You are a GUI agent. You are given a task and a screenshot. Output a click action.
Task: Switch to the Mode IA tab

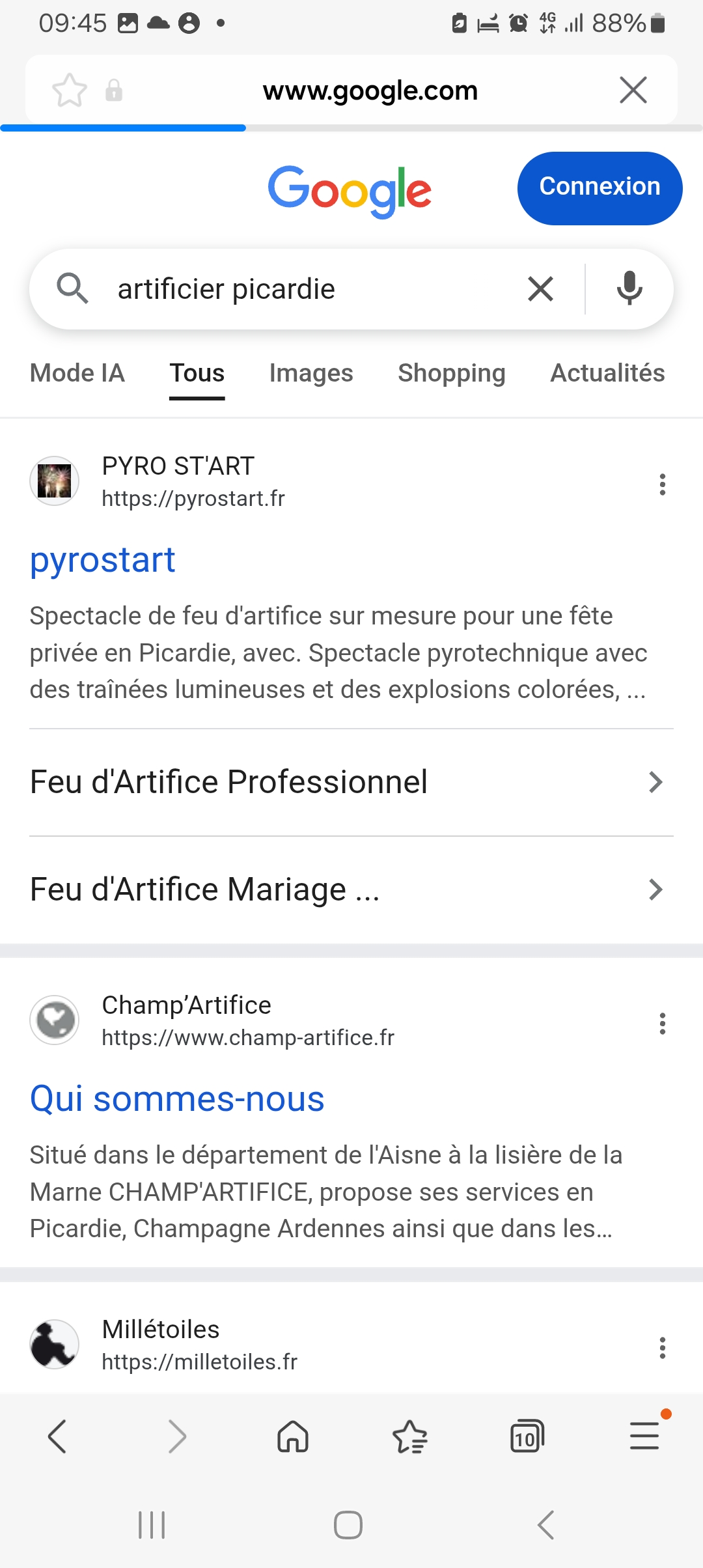coord(77,373)
